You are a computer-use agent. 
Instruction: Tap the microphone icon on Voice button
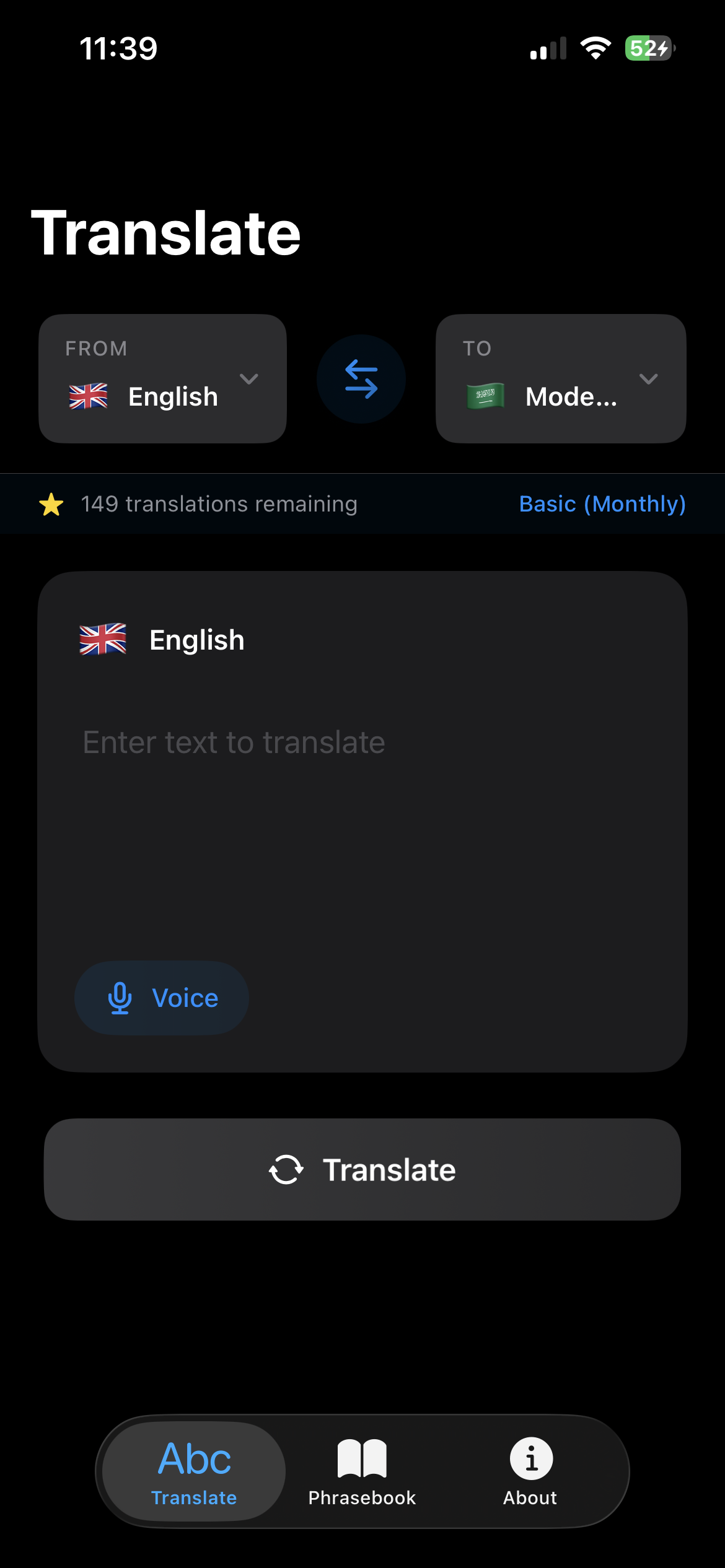(x=119, y=997)
